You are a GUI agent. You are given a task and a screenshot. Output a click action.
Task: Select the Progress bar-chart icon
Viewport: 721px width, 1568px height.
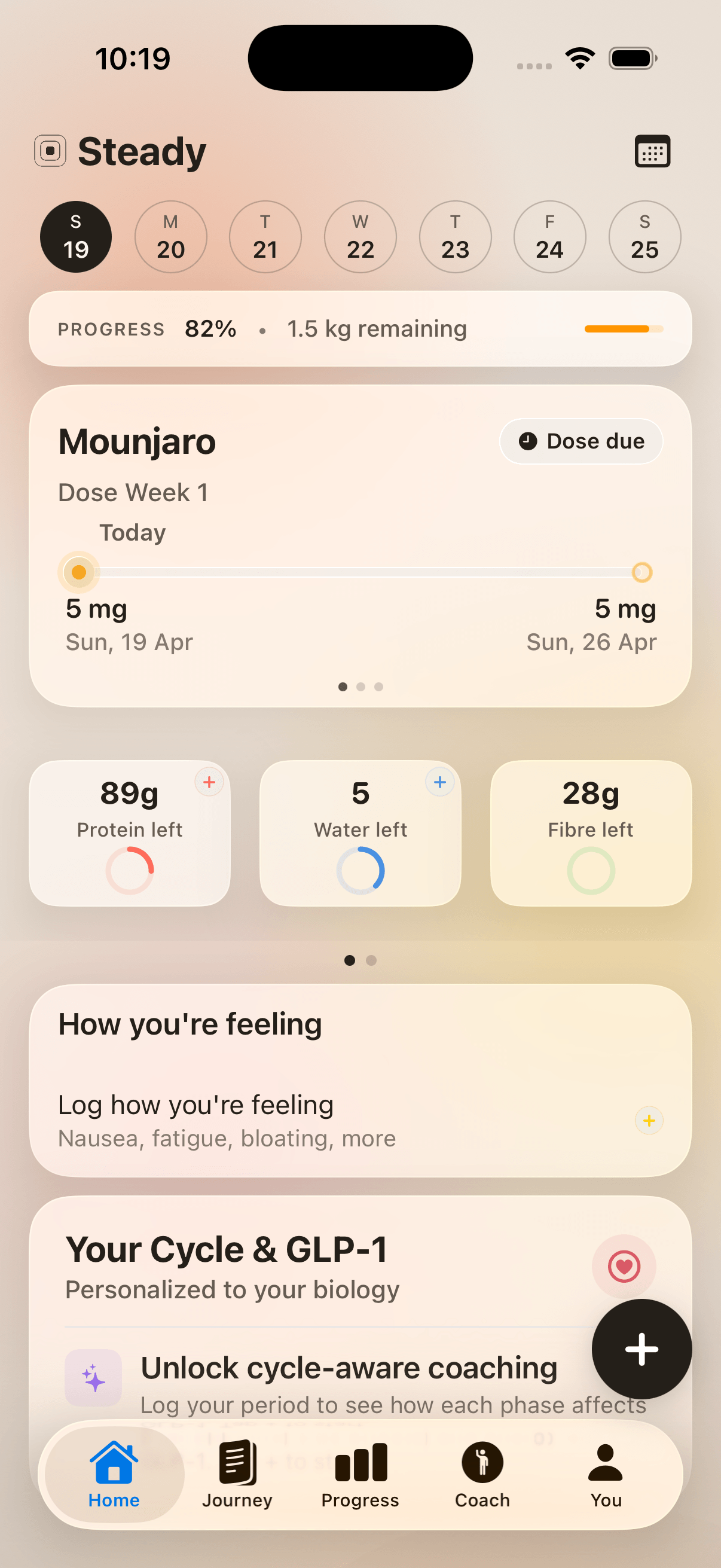359,1464
